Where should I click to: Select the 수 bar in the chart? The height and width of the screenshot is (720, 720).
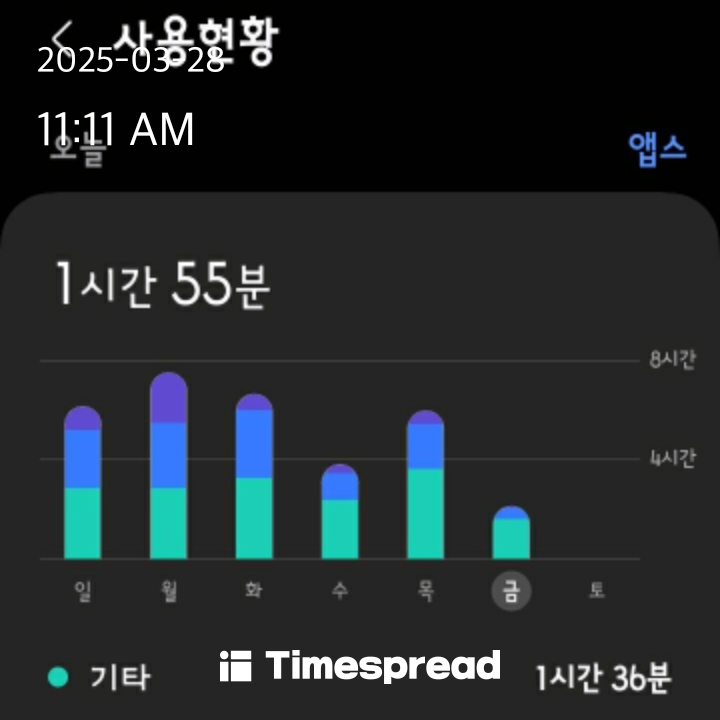[340, 512]
